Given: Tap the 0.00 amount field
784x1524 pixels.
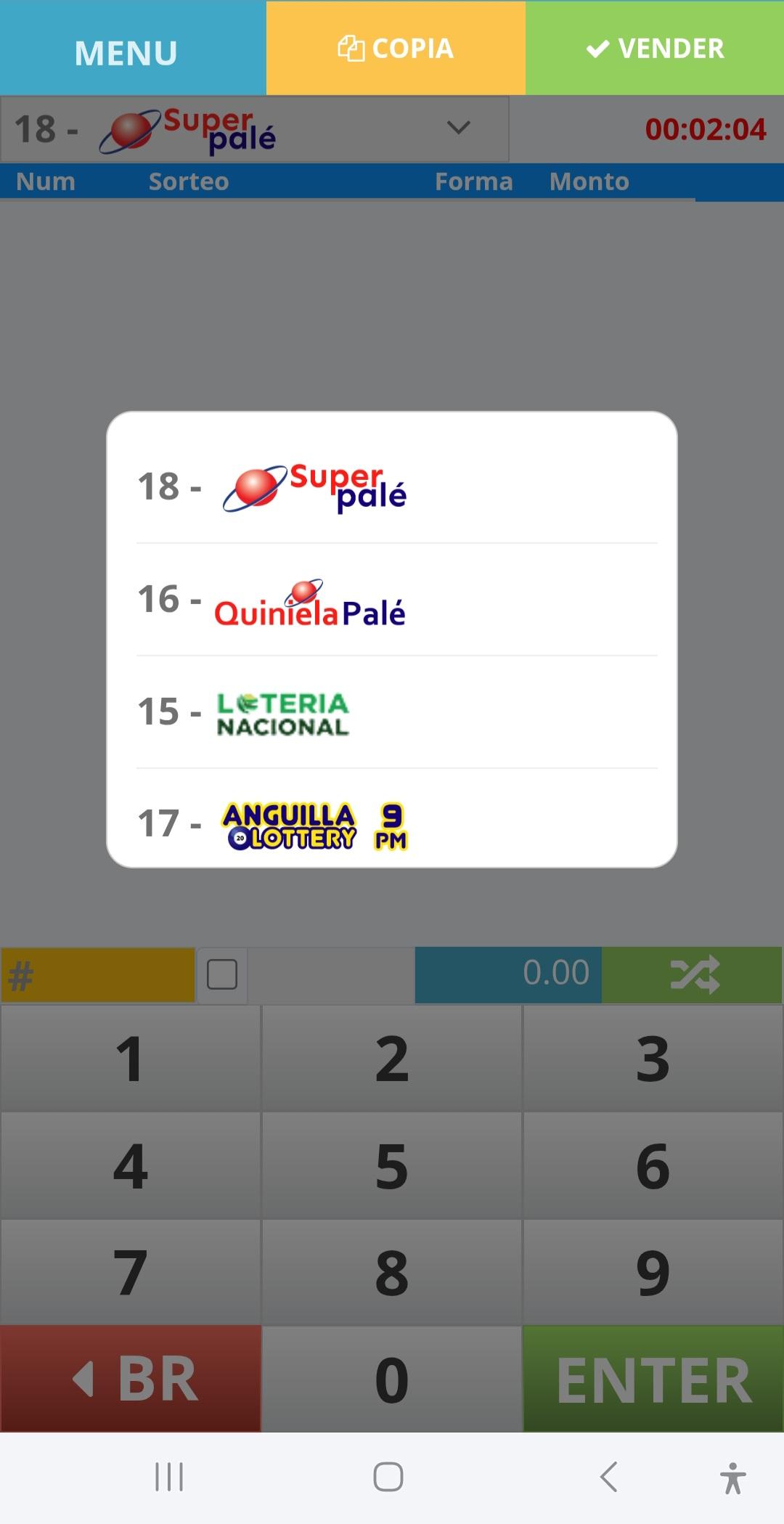Looking at the screenshot, I should pos(508,974).
